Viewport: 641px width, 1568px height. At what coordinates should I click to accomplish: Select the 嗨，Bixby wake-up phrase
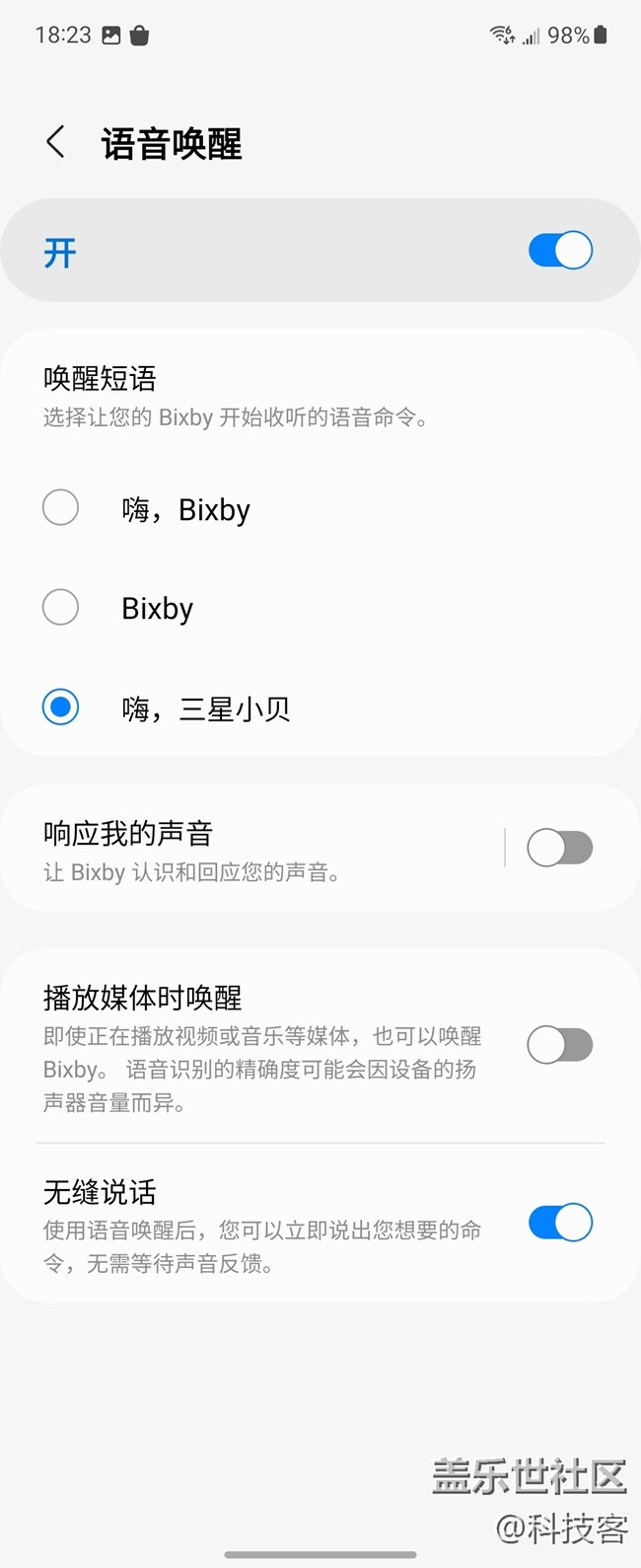click(61, 508)
